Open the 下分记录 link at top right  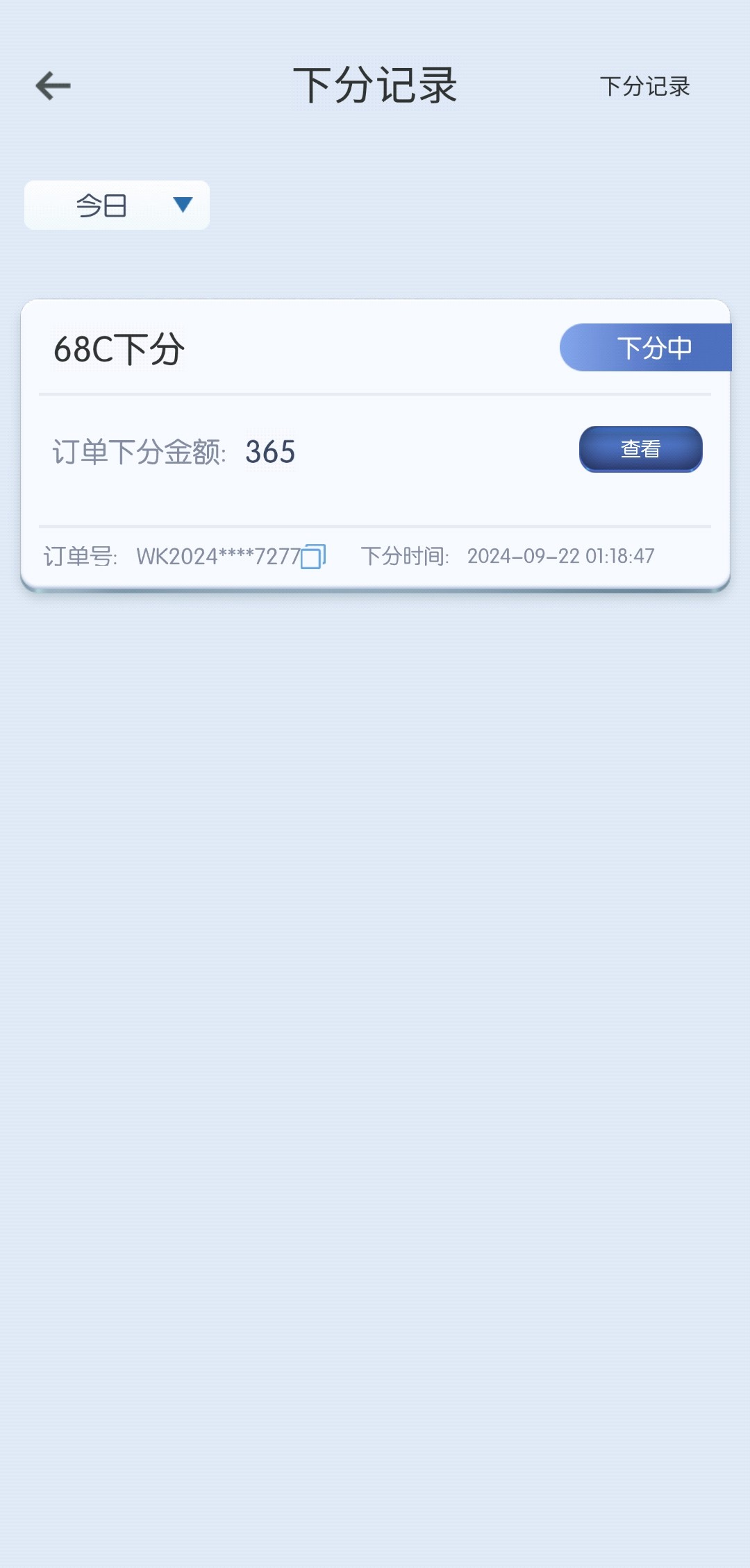(x=644, y=87)
